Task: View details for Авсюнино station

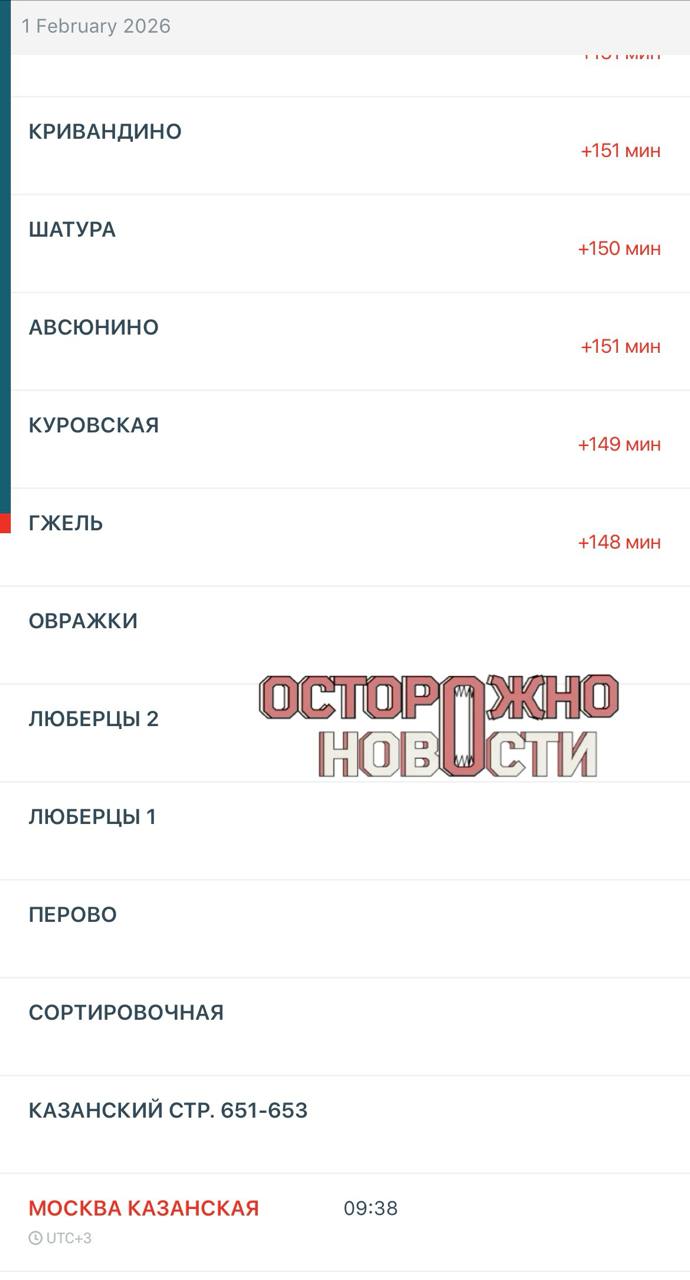Action: coord(93,328)
